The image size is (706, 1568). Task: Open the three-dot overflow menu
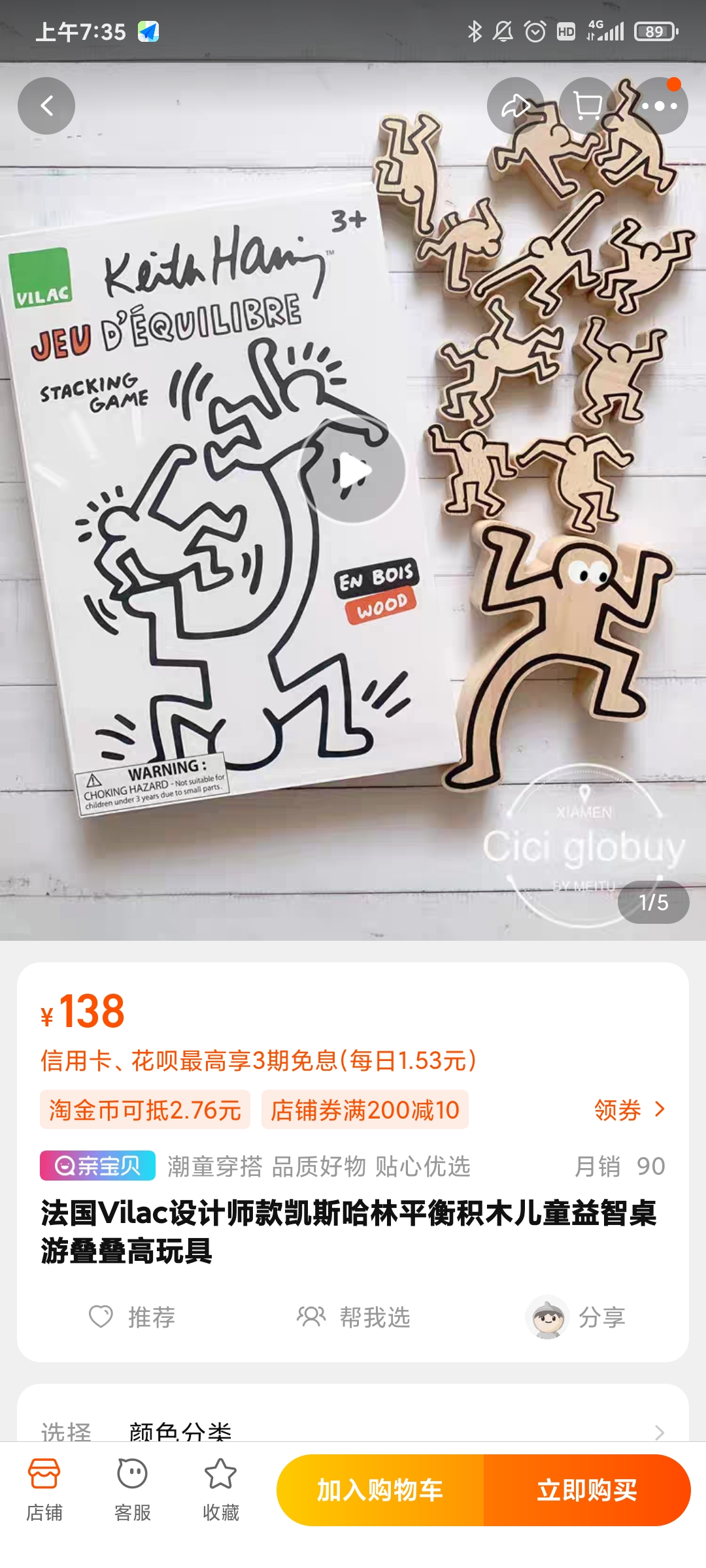659,106
